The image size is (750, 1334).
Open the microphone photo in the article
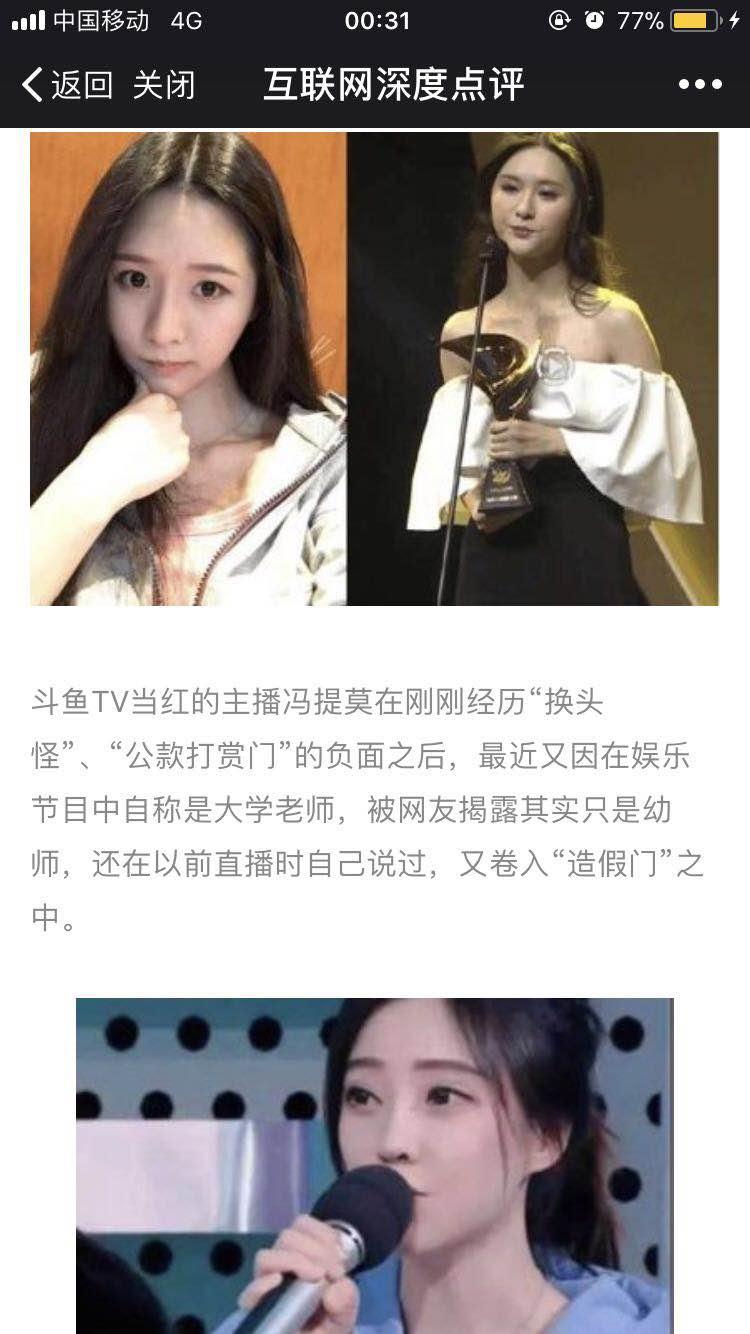pos(375,1165)
